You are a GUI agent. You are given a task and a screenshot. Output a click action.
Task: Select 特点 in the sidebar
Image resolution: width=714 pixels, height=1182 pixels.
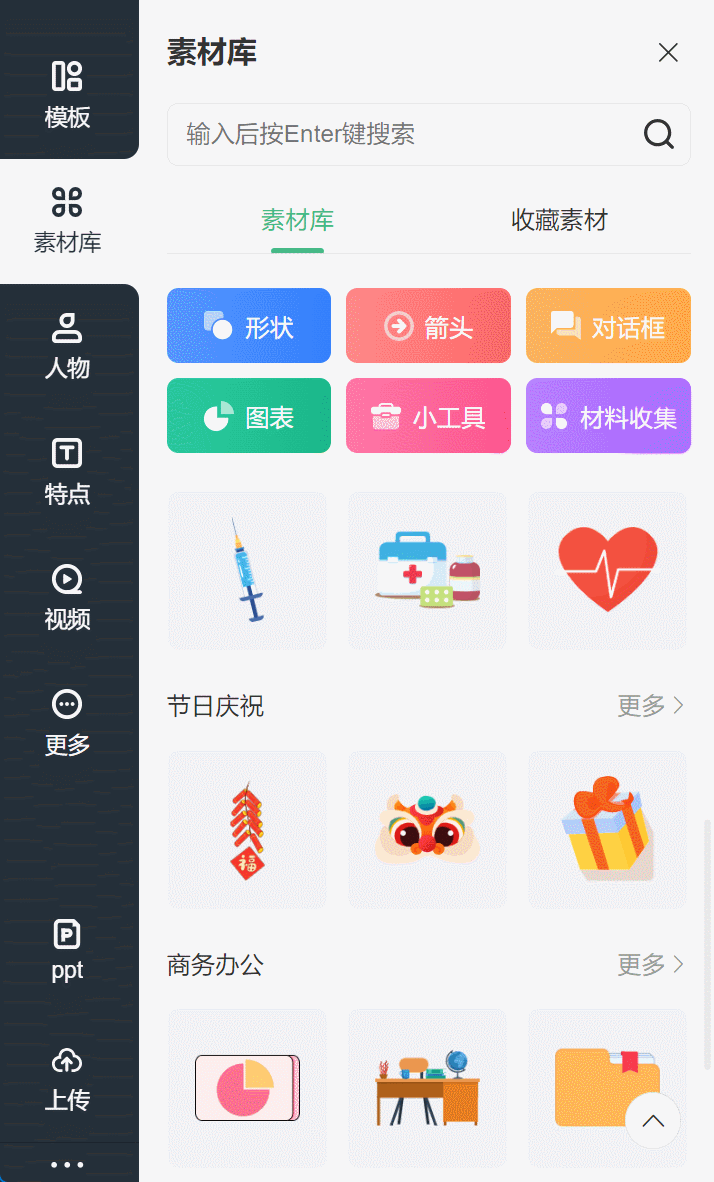click(x=68, y=473)
